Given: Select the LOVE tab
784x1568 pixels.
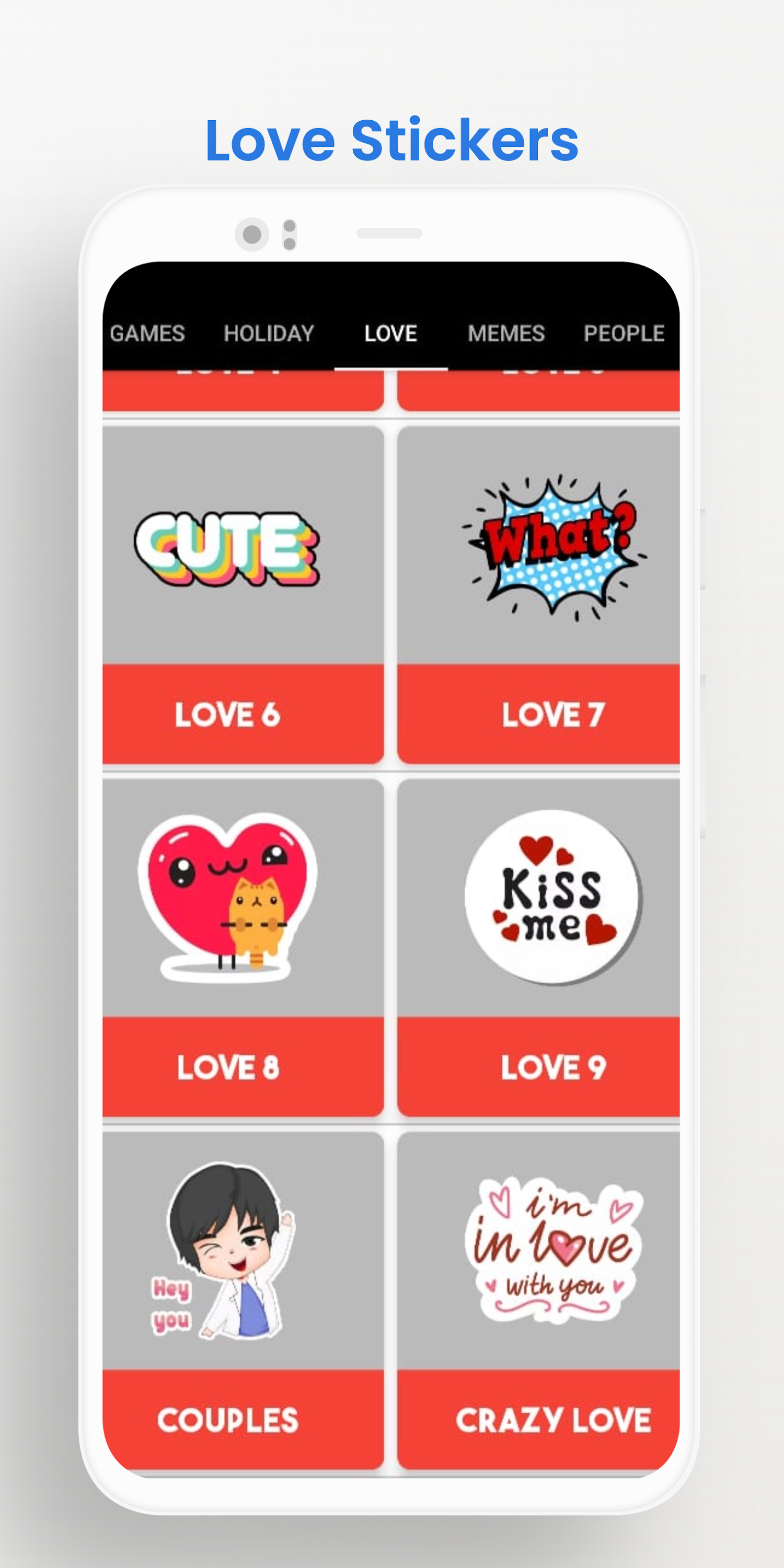Looking at the screenshot, I should (390, 333).
